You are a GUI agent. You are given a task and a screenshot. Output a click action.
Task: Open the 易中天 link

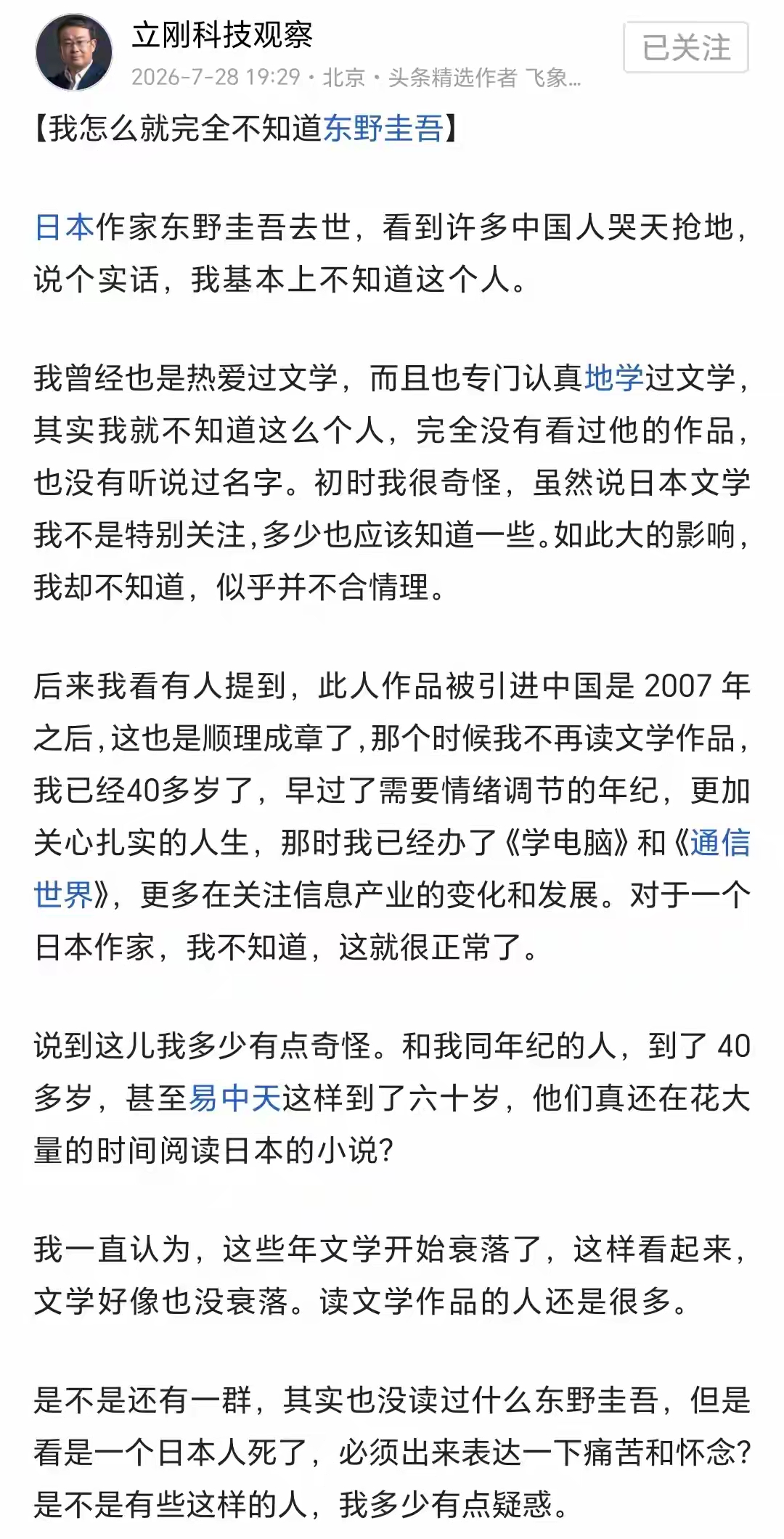pos(234,1098)
